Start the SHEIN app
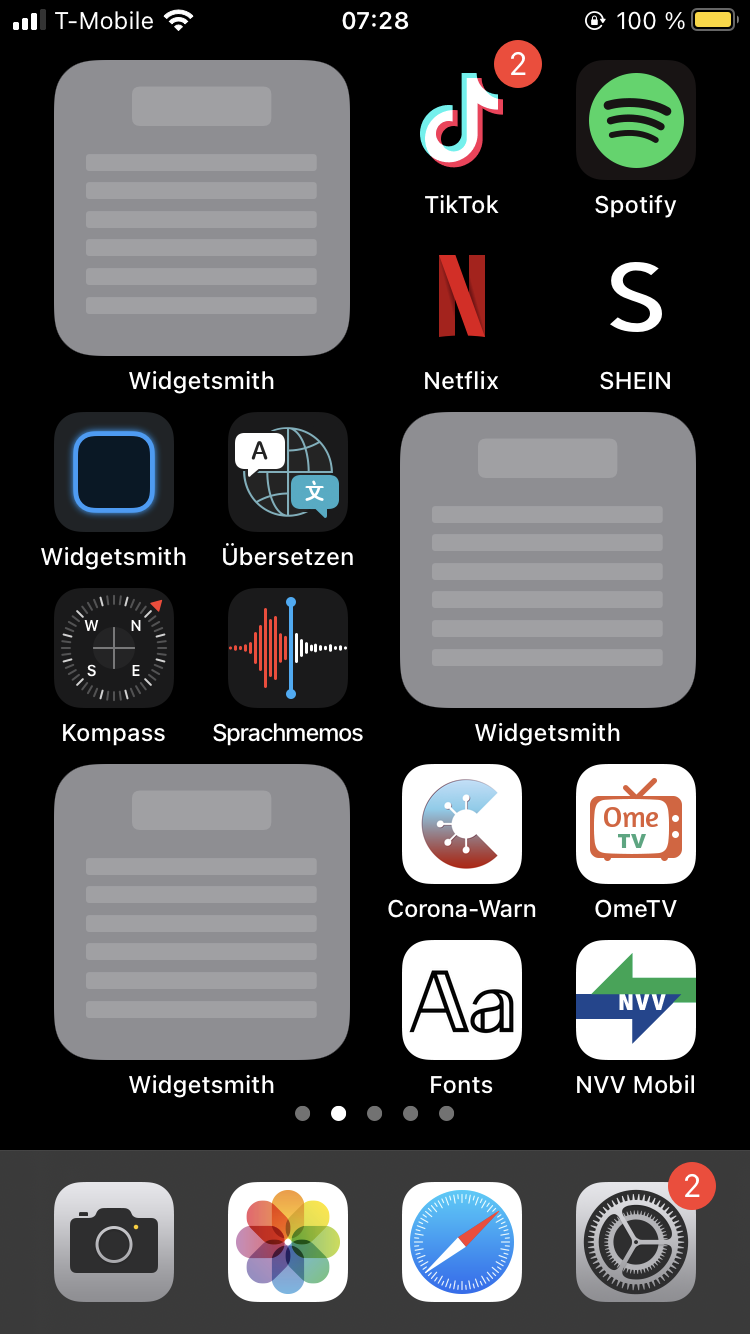The height and width of the screenshot is (1334, 750). [635, 296]
